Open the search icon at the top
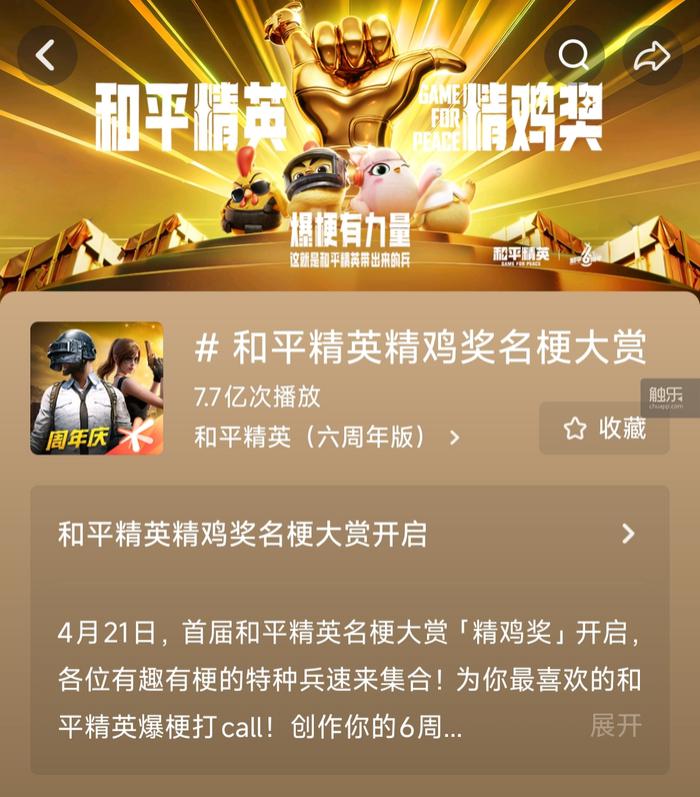The height and width of the screenshot is (797, 700). (x=574, y=55)
